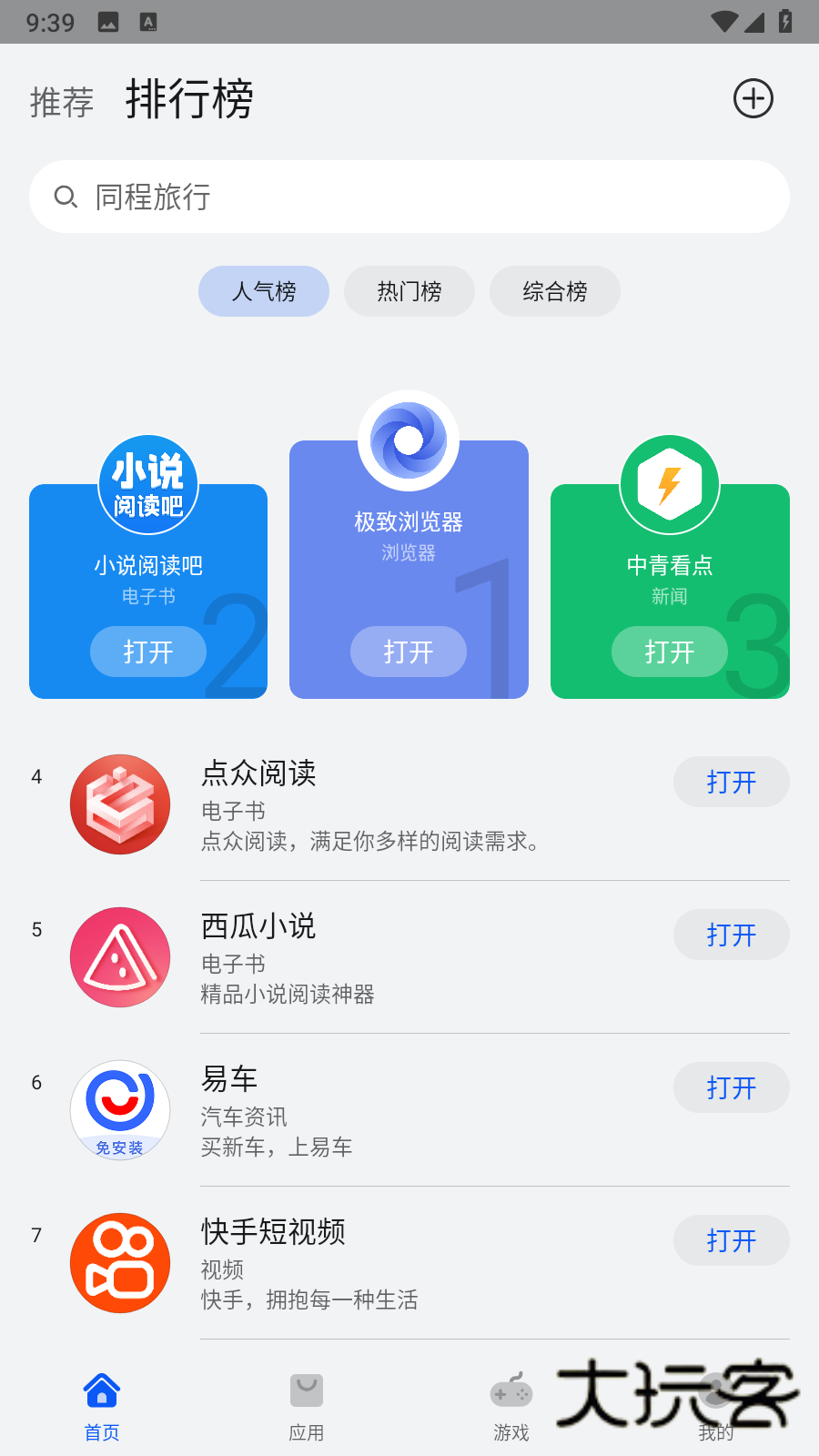This screenshot has height=1456, width=819.
Task: Open the 极致浏览器 browser icon on rank 1 card
Action: [x=409, y=440]
